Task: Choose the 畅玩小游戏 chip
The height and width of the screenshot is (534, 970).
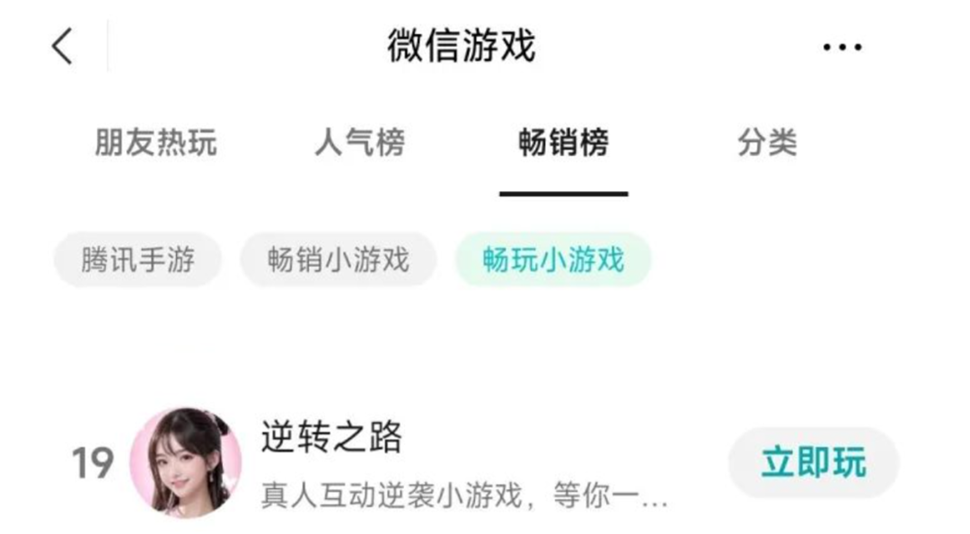Action: (553, 260)
